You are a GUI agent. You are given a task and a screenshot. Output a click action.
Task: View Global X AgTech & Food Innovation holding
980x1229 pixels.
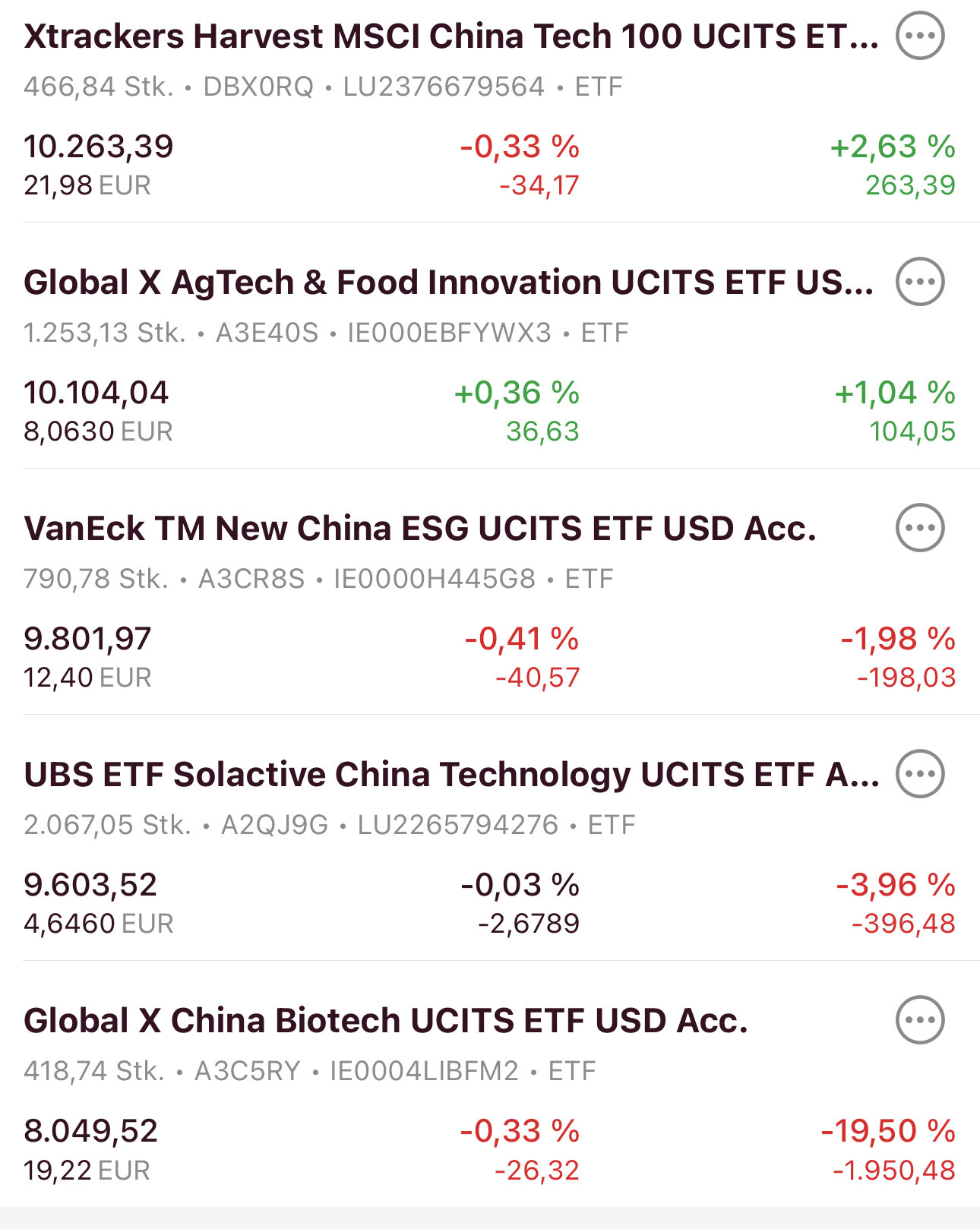(x=448, y=283)
